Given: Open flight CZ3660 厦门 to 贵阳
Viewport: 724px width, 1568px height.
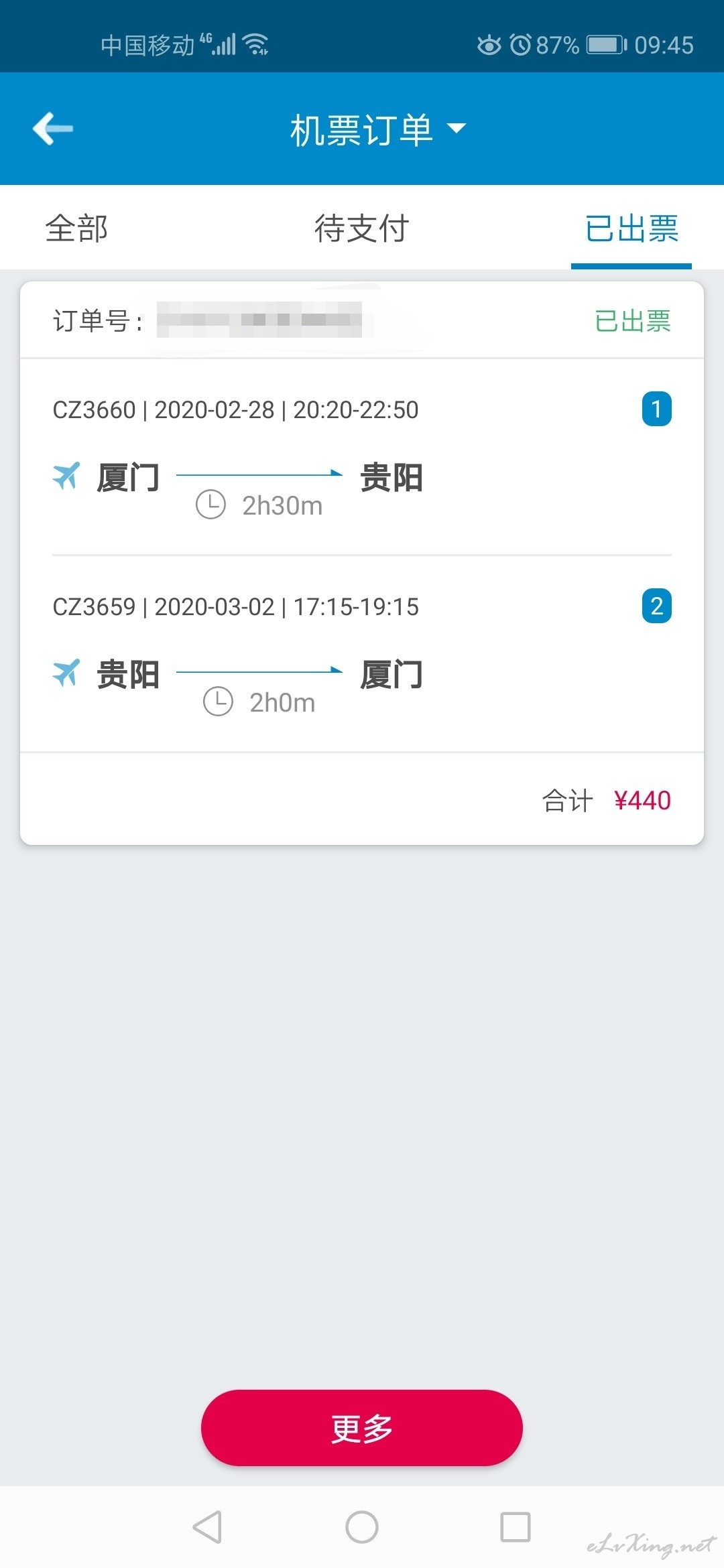Looking at the screenshot, I should point(362,457).
